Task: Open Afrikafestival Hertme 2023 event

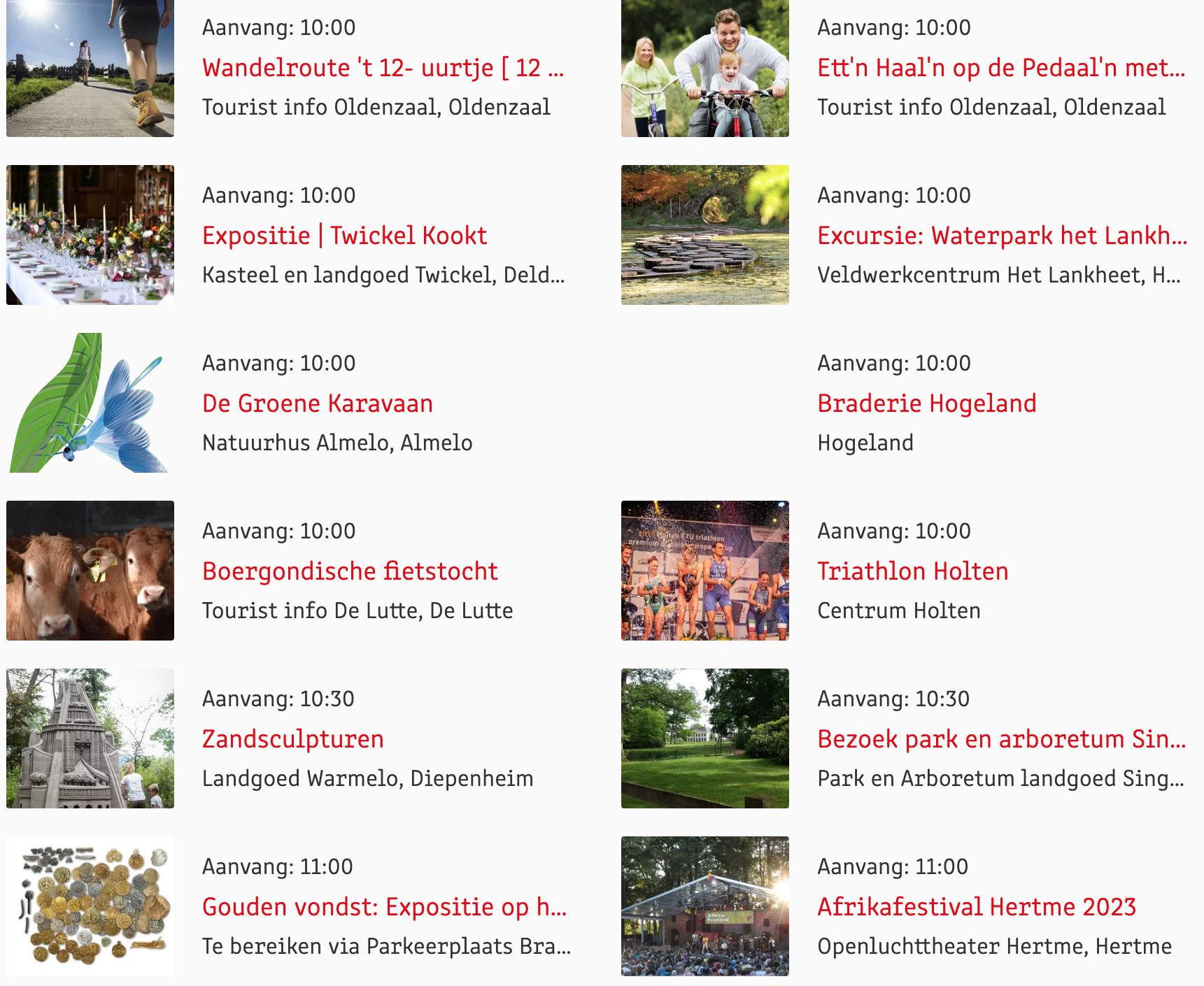Action: point(976,907)
